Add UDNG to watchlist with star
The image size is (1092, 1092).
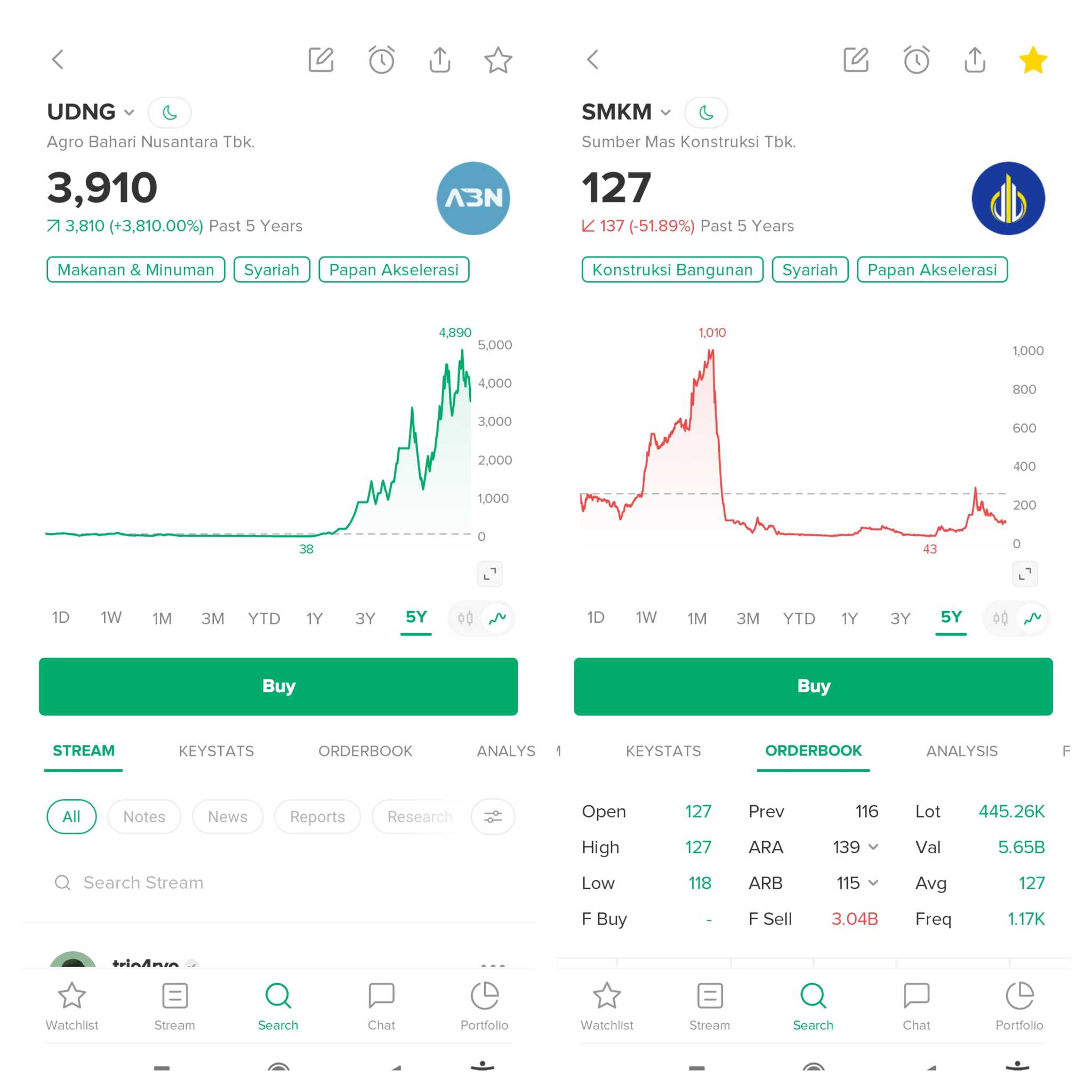[x=498, y=60]
